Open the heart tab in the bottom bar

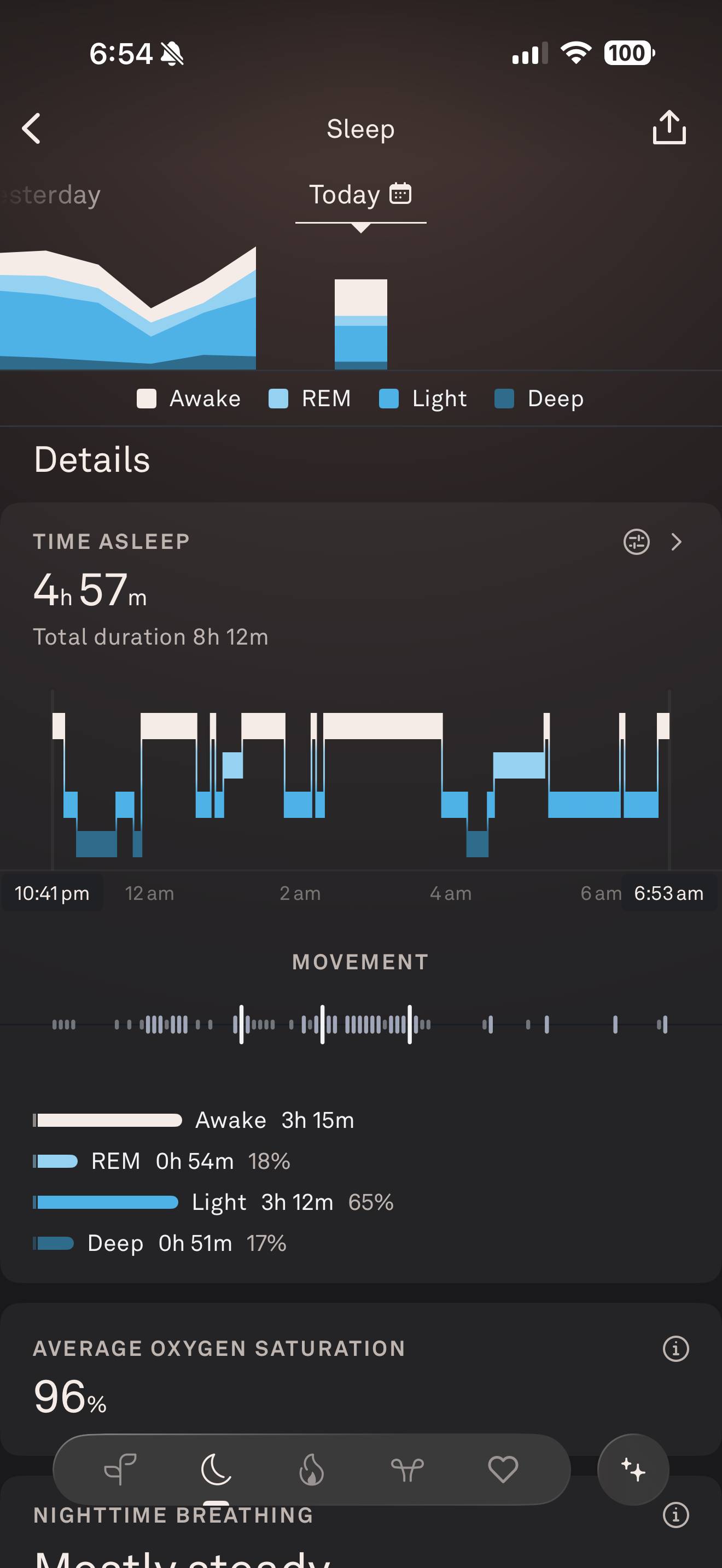503,1470
